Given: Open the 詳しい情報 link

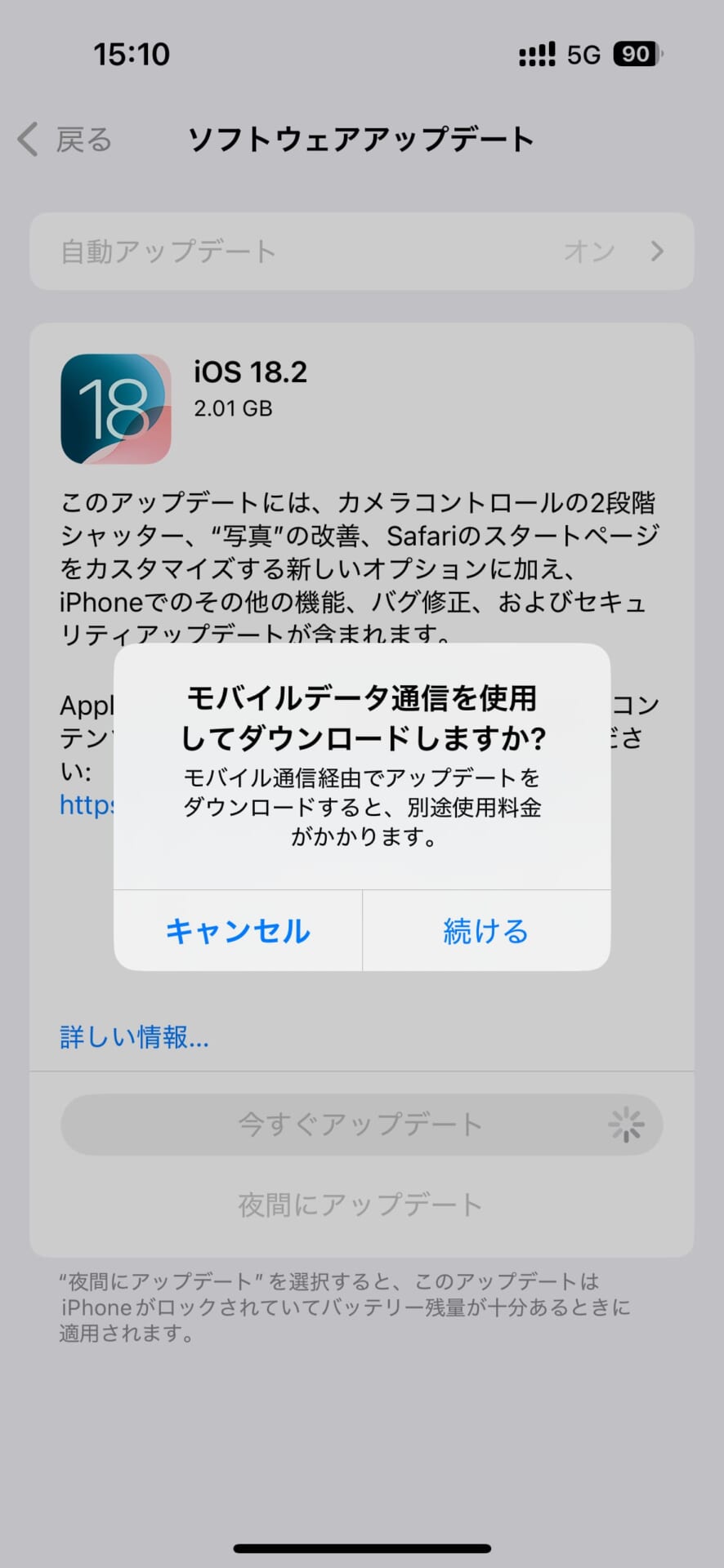Looking at the screenshot, I should (135, 1037).
